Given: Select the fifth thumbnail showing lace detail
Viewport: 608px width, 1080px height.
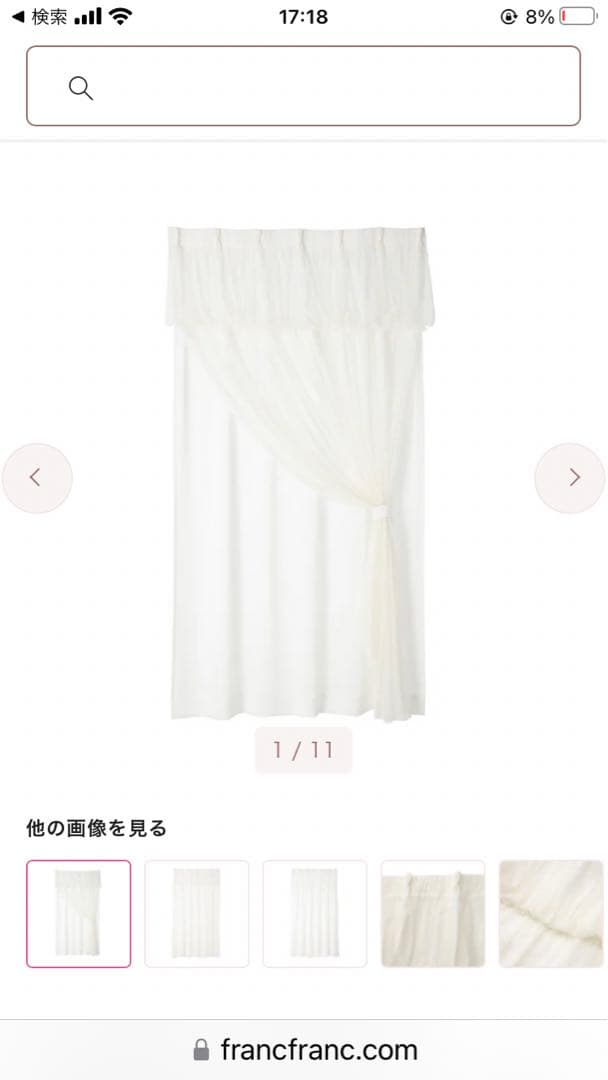Looking at the screenshot, I should [x=551, y=913].
